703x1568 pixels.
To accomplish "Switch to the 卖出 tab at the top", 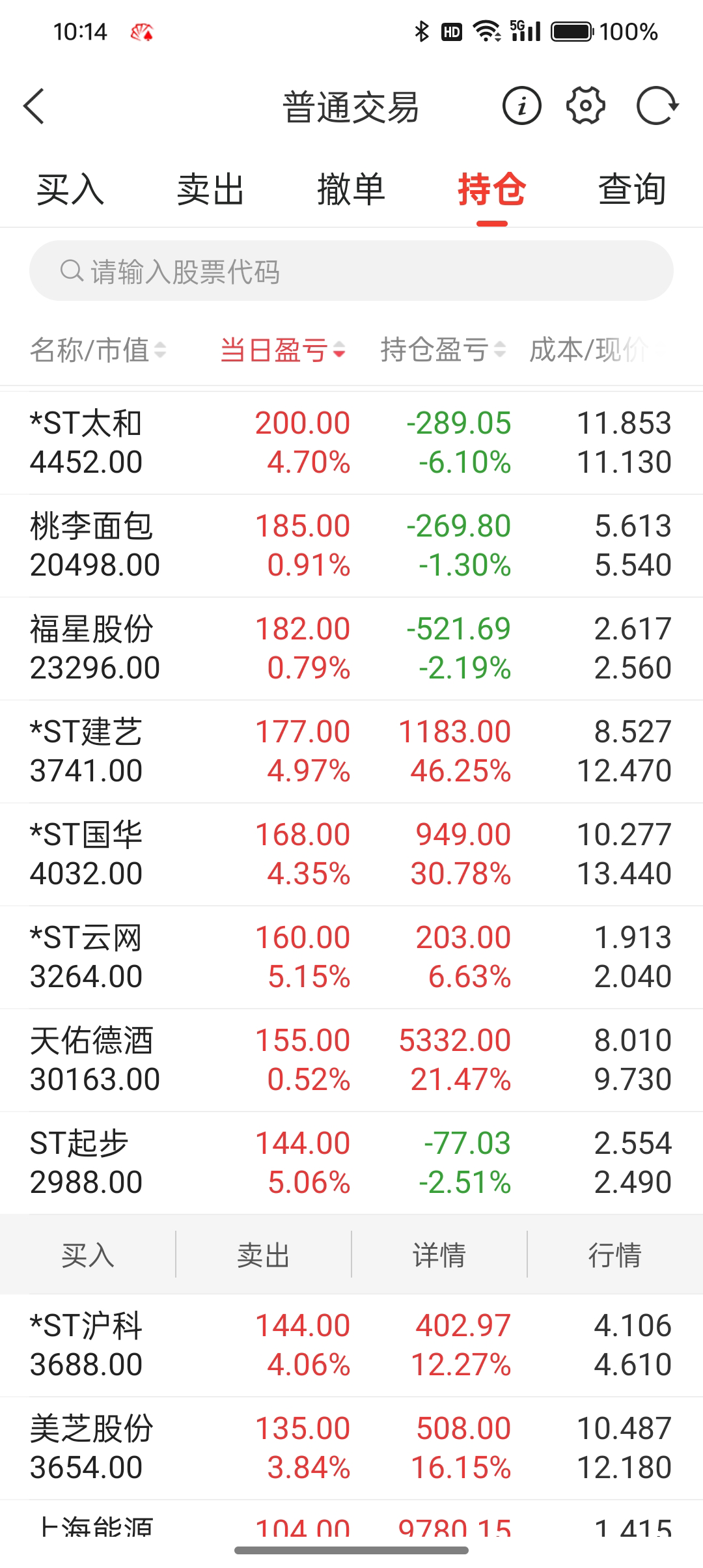I will [210, 190].
